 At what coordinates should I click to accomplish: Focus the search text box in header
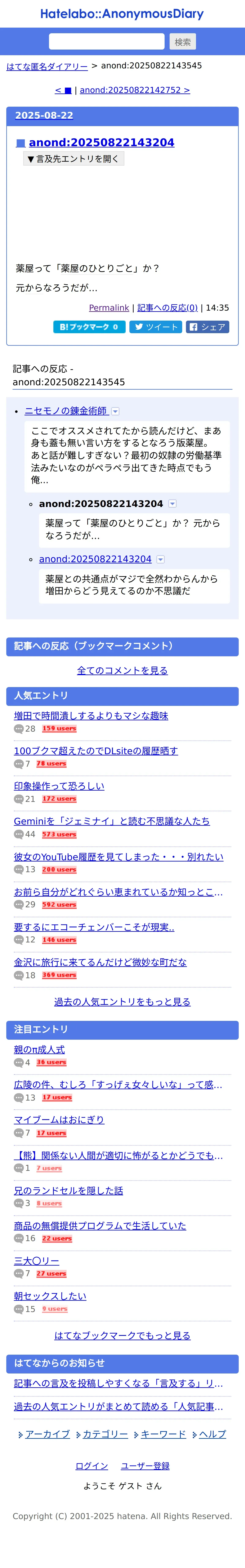click(107, 41)
